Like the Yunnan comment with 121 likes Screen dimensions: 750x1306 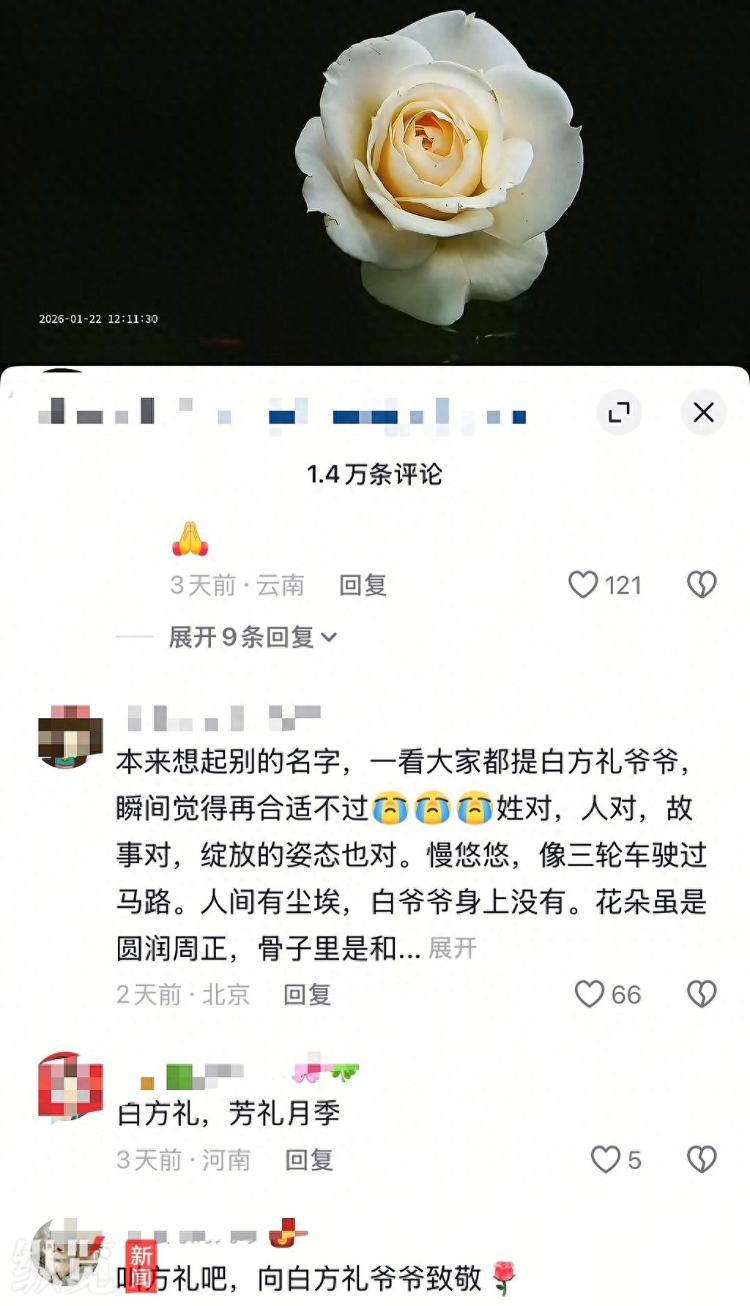[x=583, y=585]
